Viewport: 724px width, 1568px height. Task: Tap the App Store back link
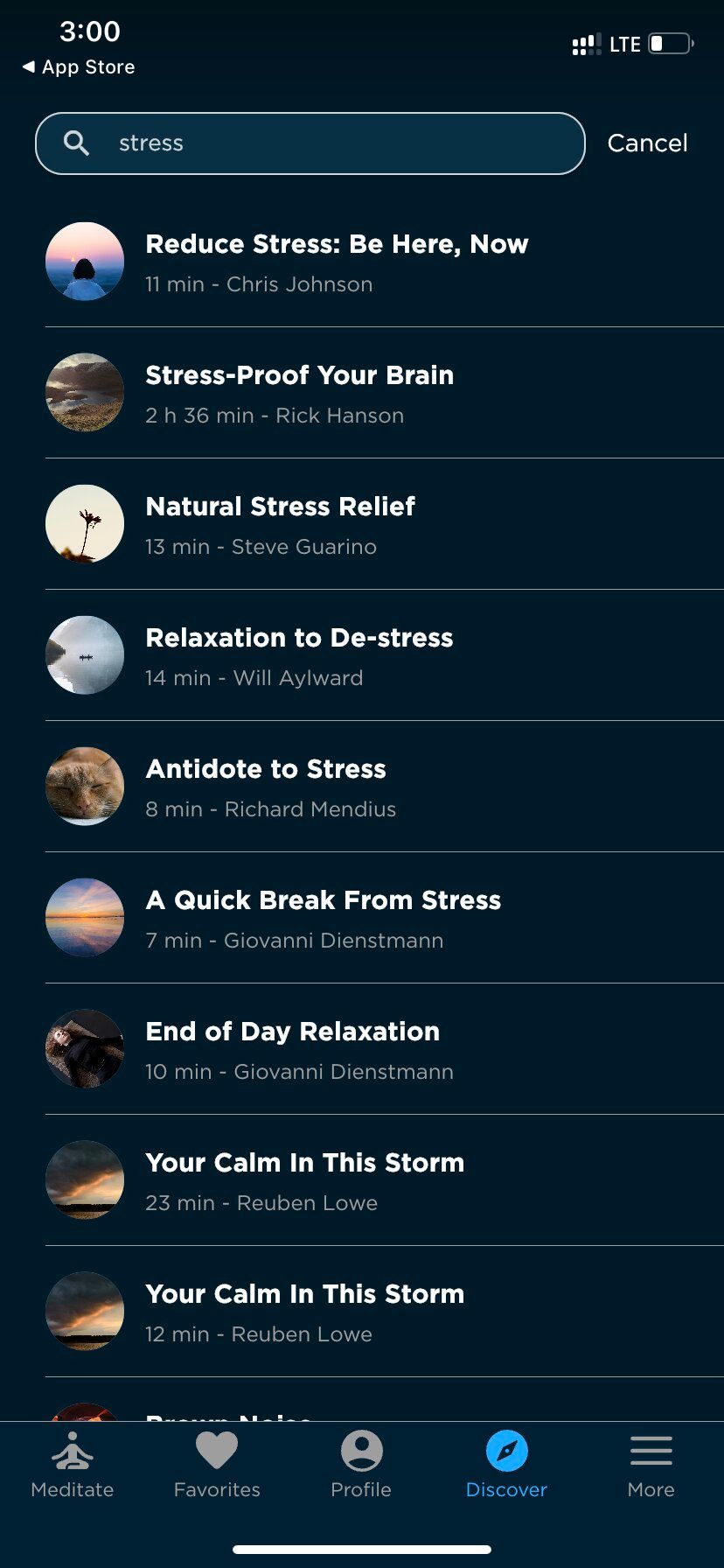click(79, 66)
